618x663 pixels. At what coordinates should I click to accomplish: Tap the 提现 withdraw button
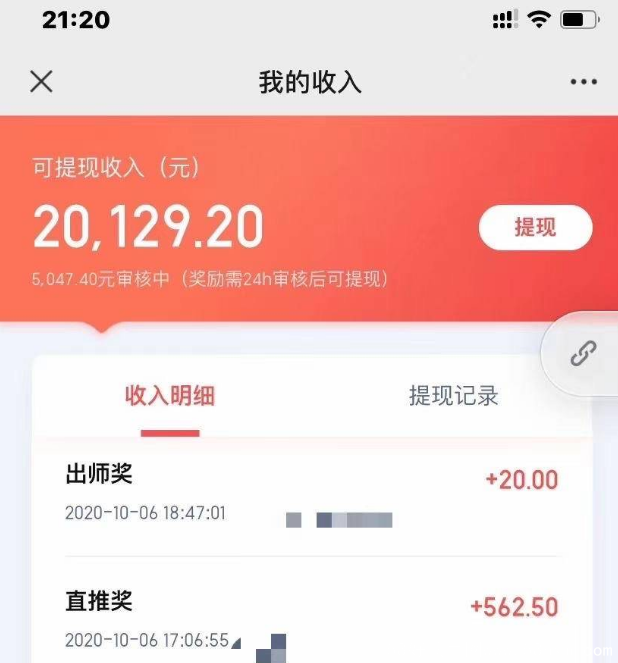pyautogui.click(x=535, y=227)
